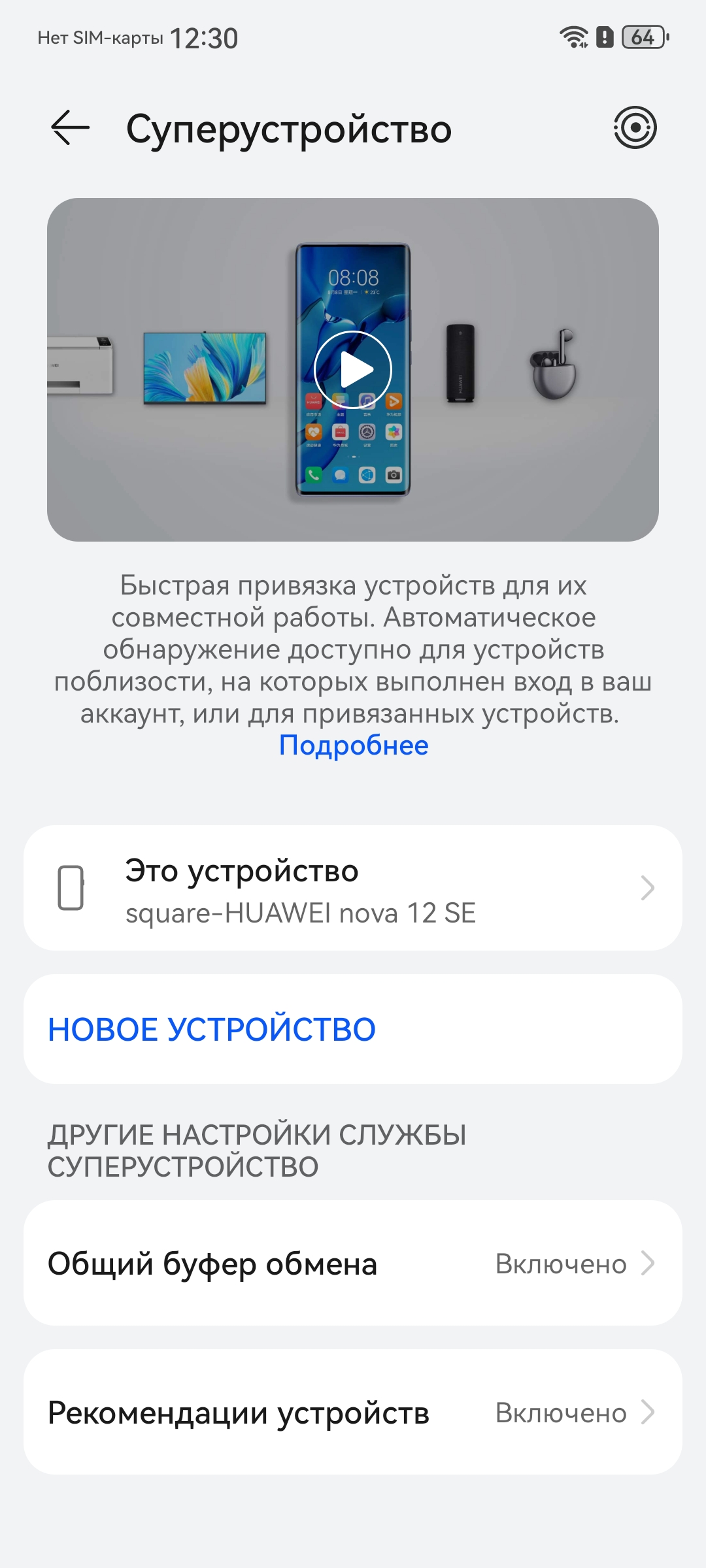This screenshot has width=706, height=1568.
Task: Open the Это устройство row
Action: click(353, 888)
